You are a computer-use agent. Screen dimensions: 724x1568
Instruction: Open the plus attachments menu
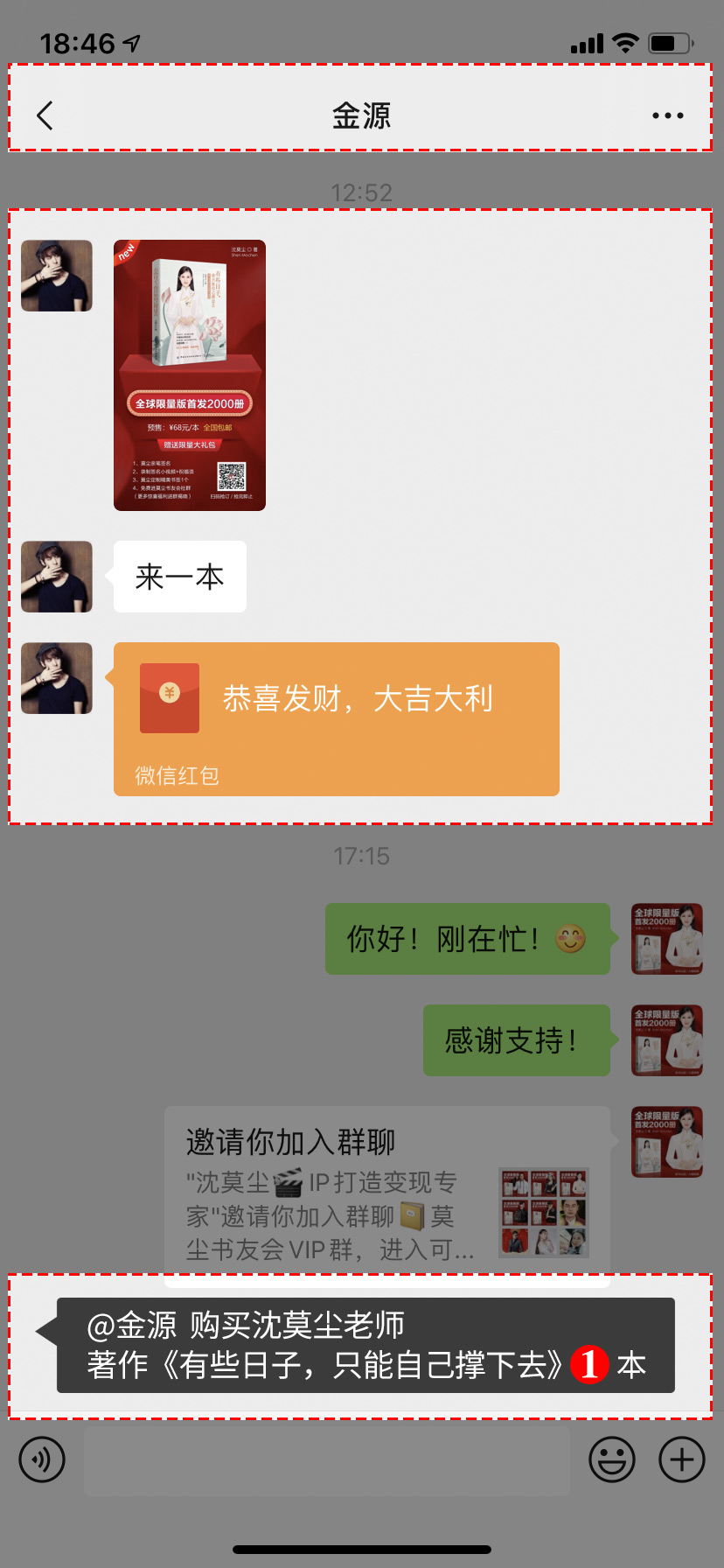click(x=681, y=1459)
